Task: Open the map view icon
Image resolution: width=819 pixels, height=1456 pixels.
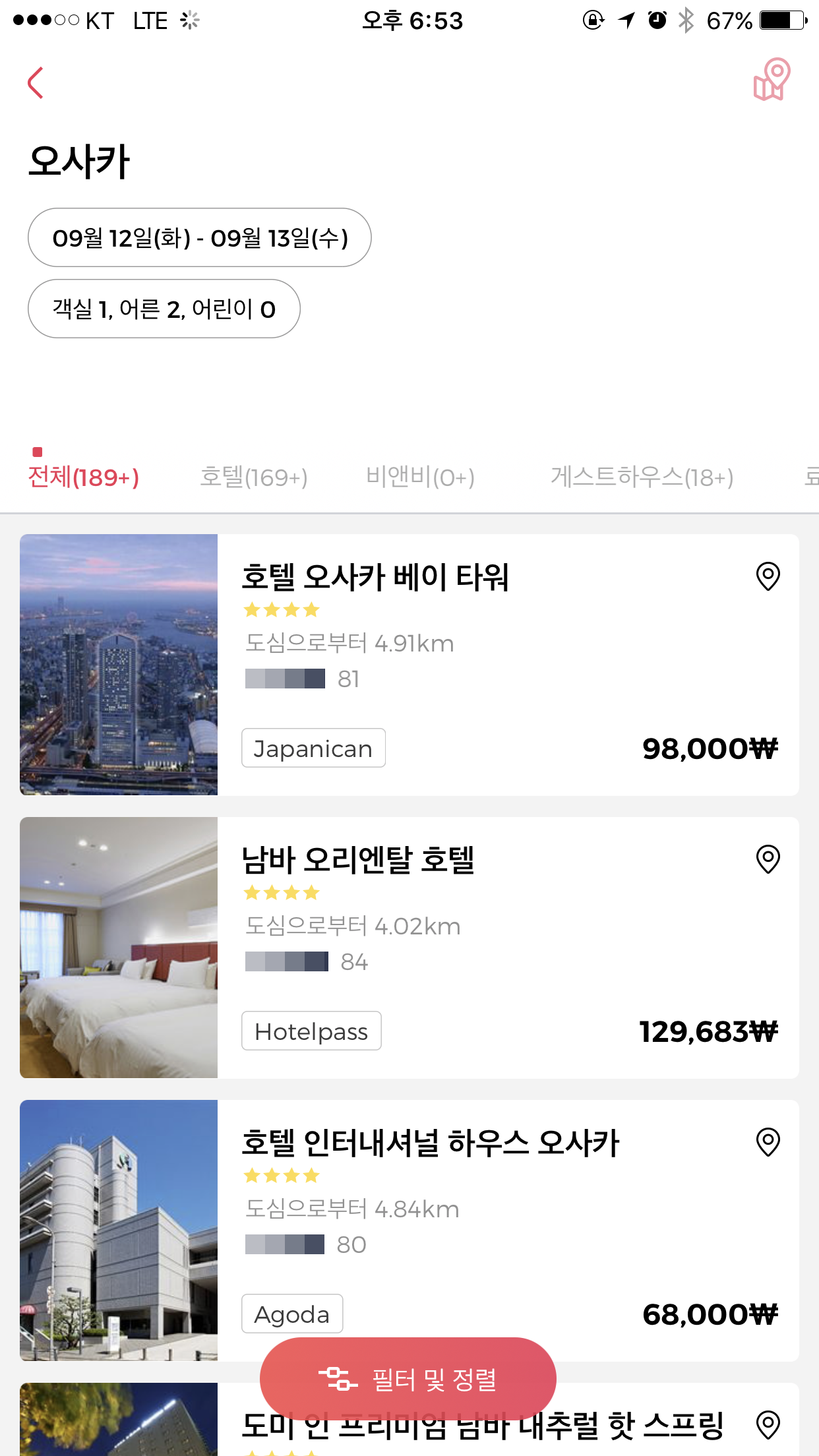Action: (772, 81)
